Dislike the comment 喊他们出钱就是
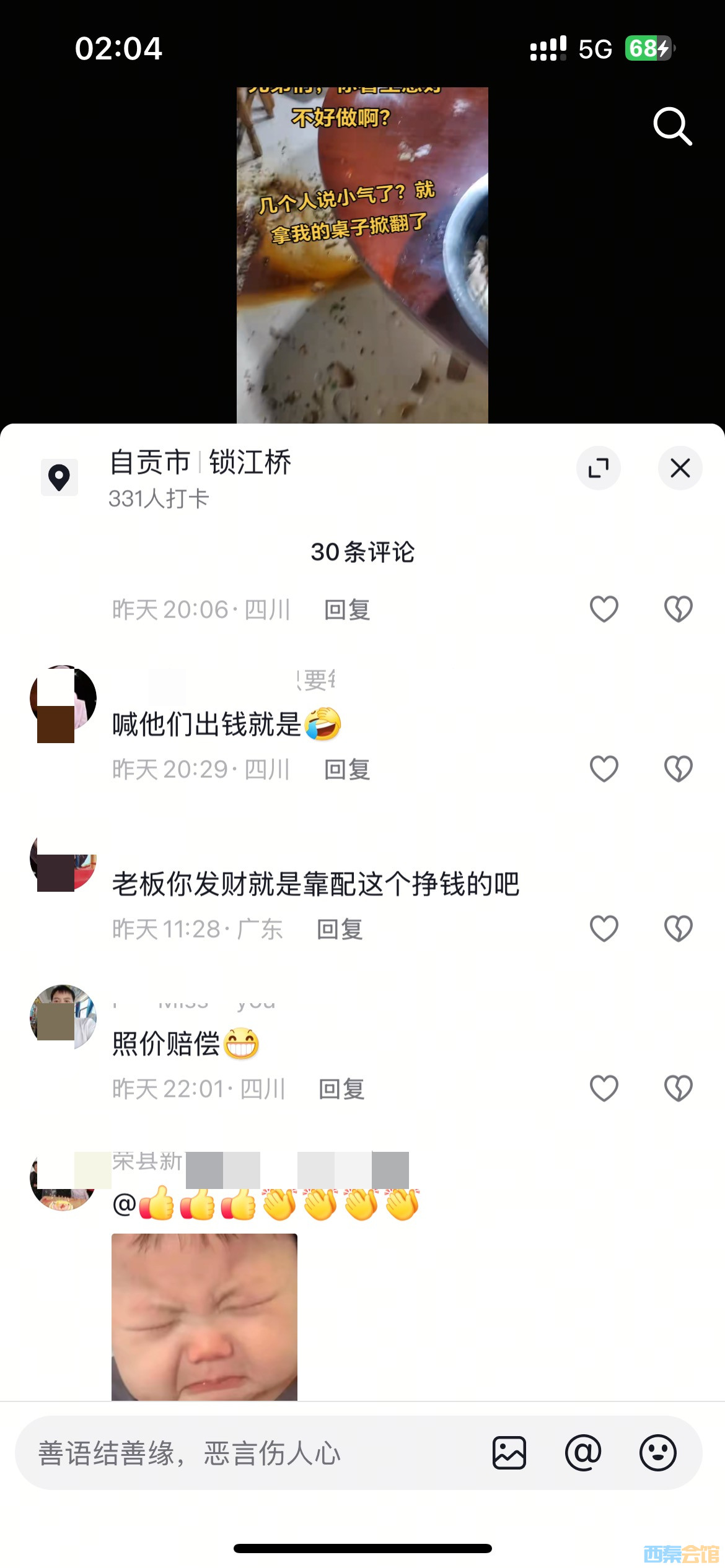The height and width of the screenshot is (1568, 725). coord(678,769)
